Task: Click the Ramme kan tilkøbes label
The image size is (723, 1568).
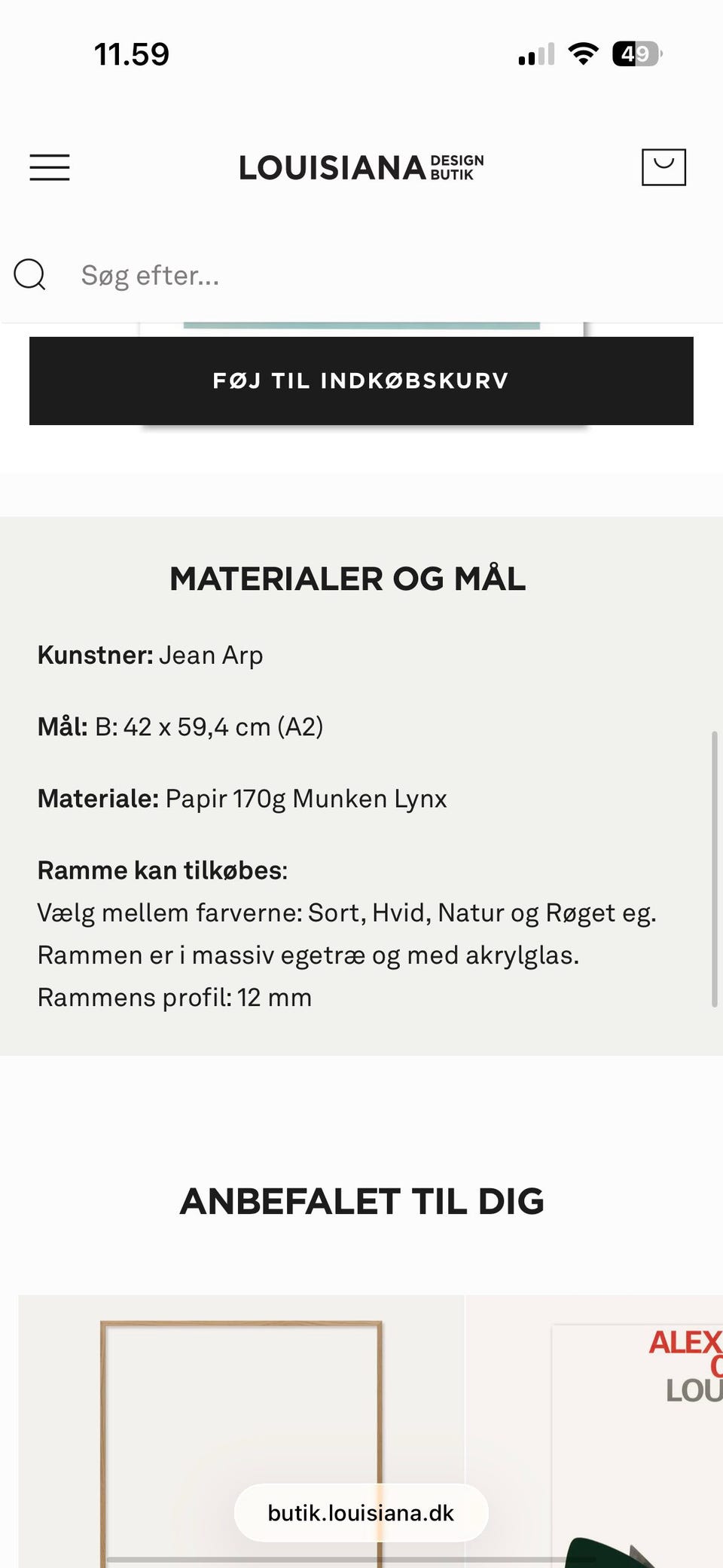Action: [x=163, y=870]
